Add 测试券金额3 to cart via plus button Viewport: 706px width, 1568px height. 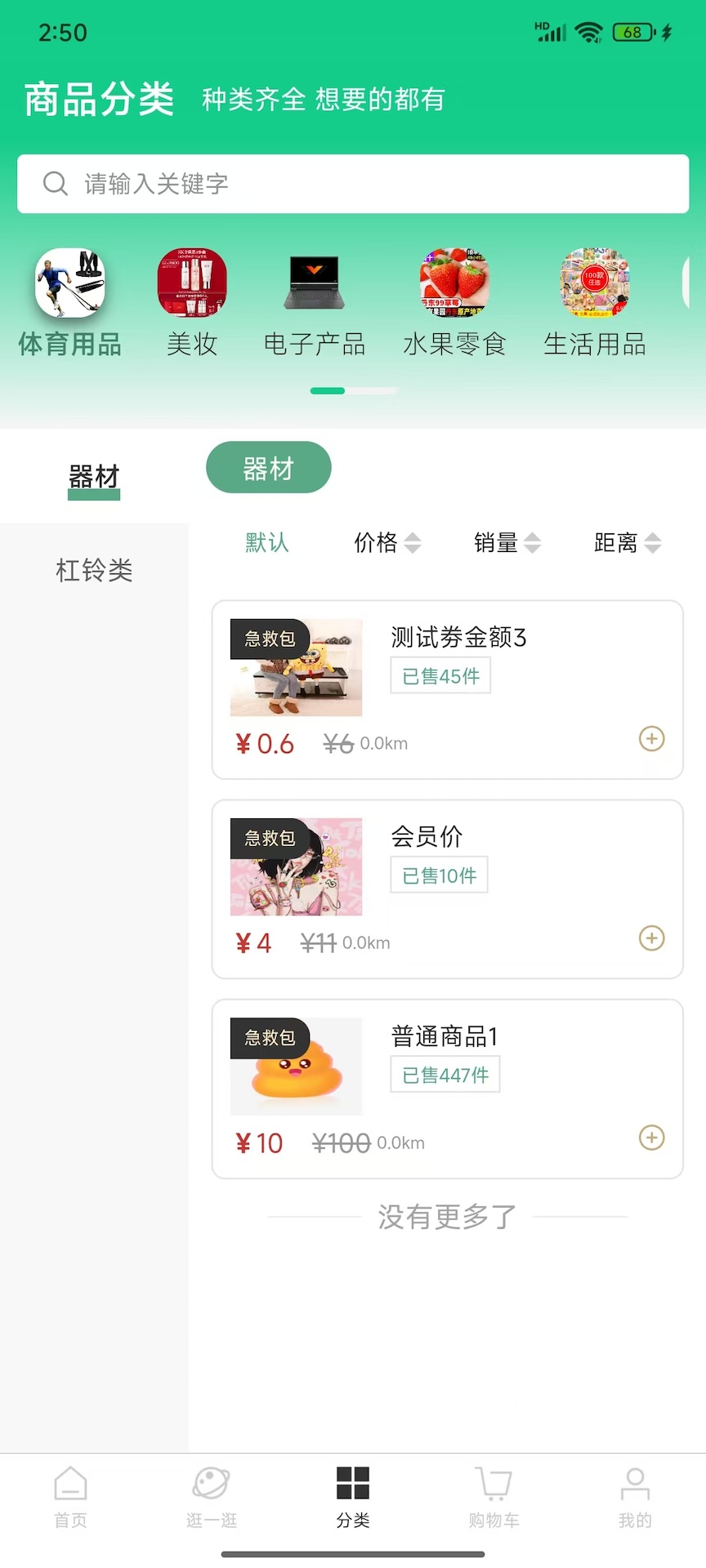[x=651, y=739]
